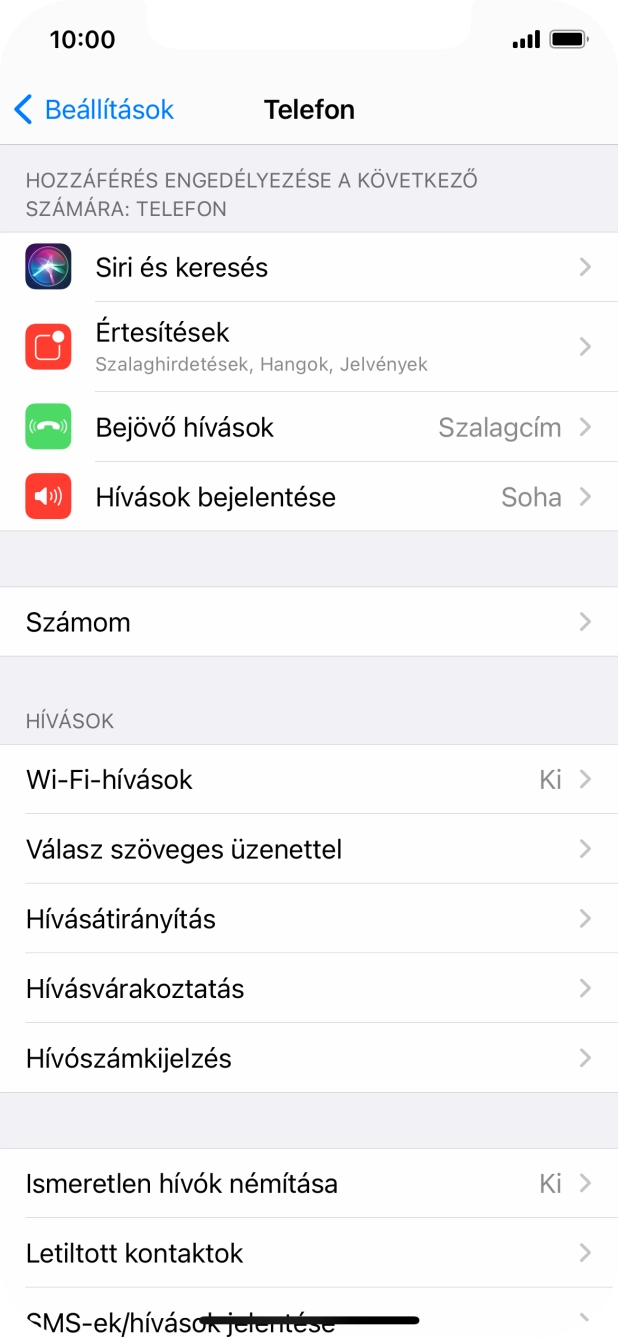Open the Számom row

(308, 622)
